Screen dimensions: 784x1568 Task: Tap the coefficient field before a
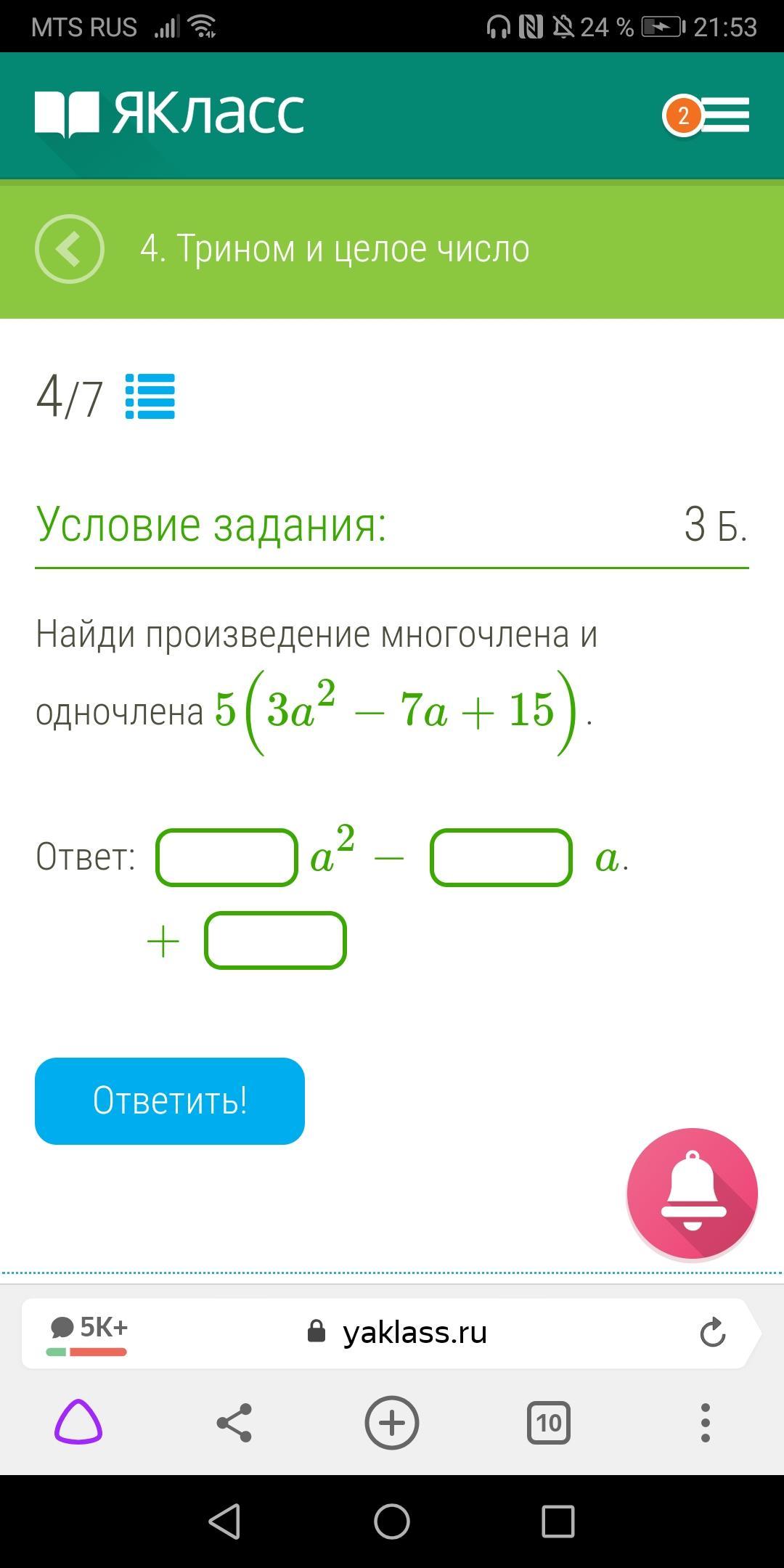pyautogui.click(x=502, y=857)
